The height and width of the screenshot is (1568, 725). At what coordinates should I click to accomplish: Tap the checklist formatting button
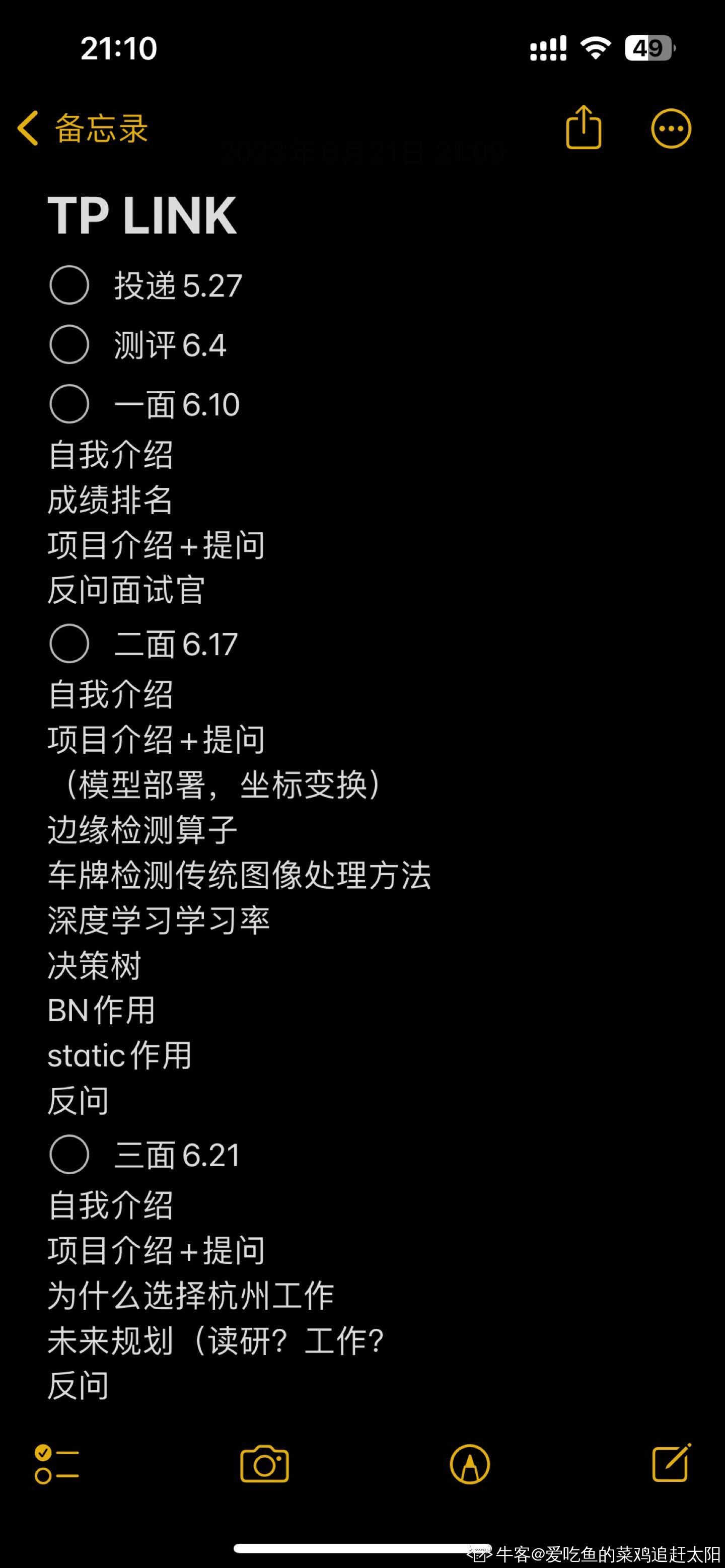click(56, 1464)
